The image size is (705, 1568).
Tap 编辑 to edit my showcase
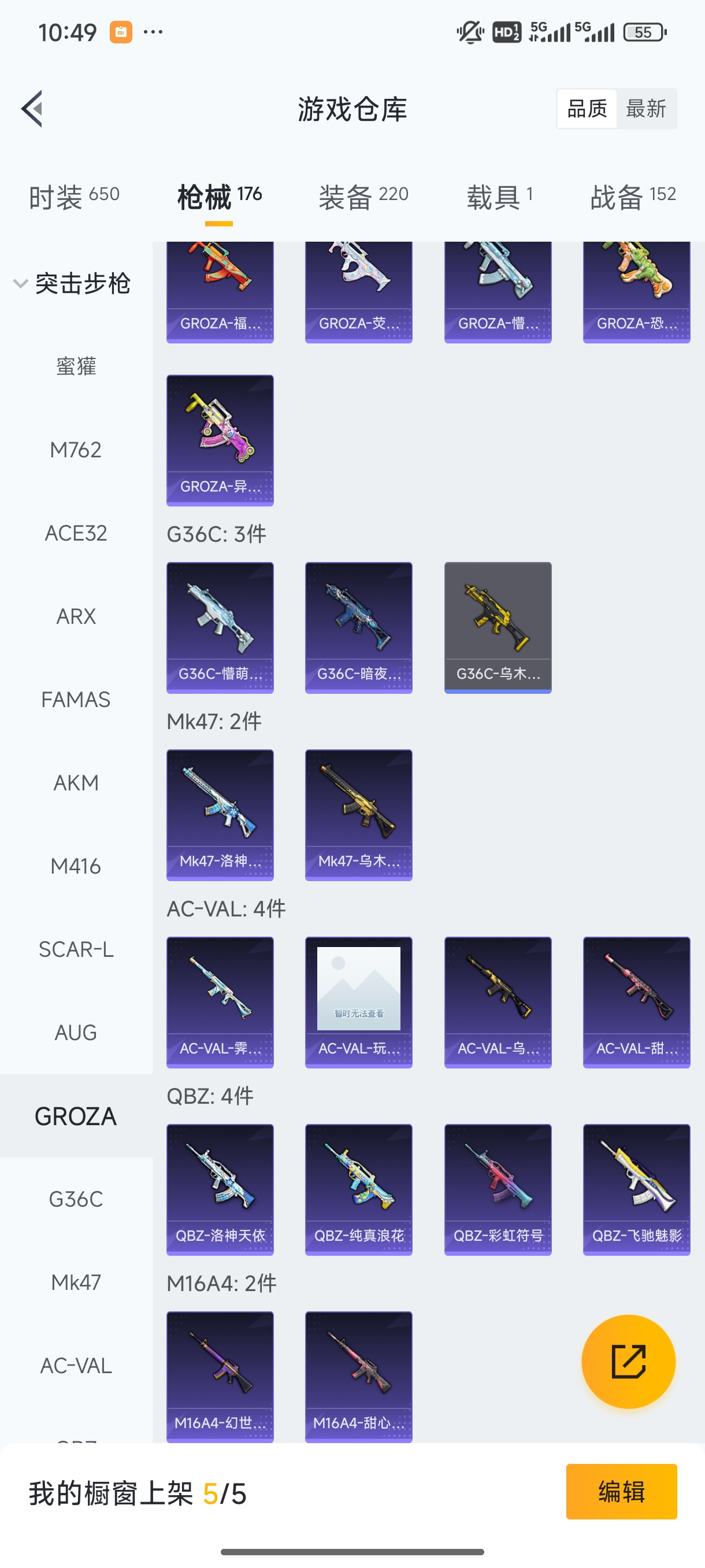tap(621, 1492)
